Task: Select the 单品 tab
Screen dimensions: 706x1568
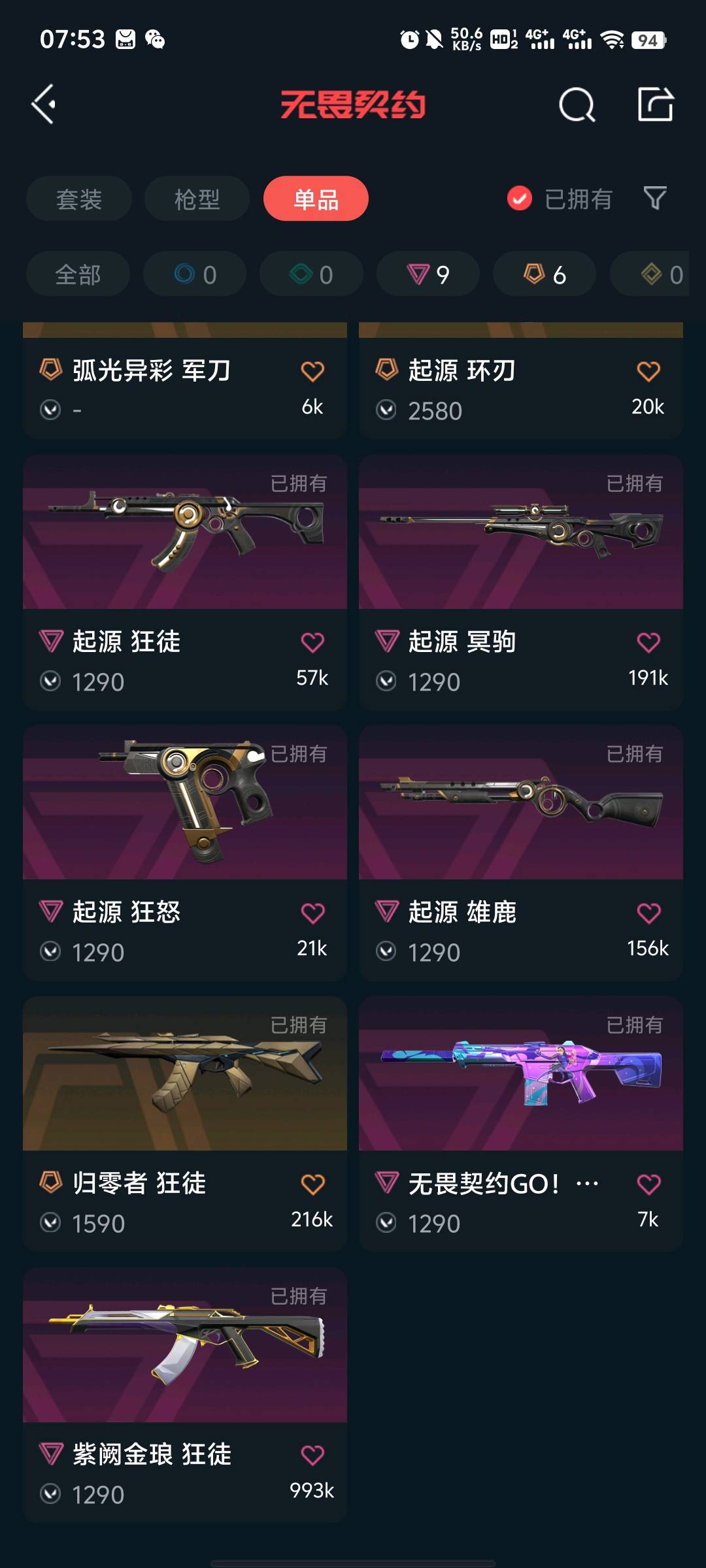Action: 316,199
